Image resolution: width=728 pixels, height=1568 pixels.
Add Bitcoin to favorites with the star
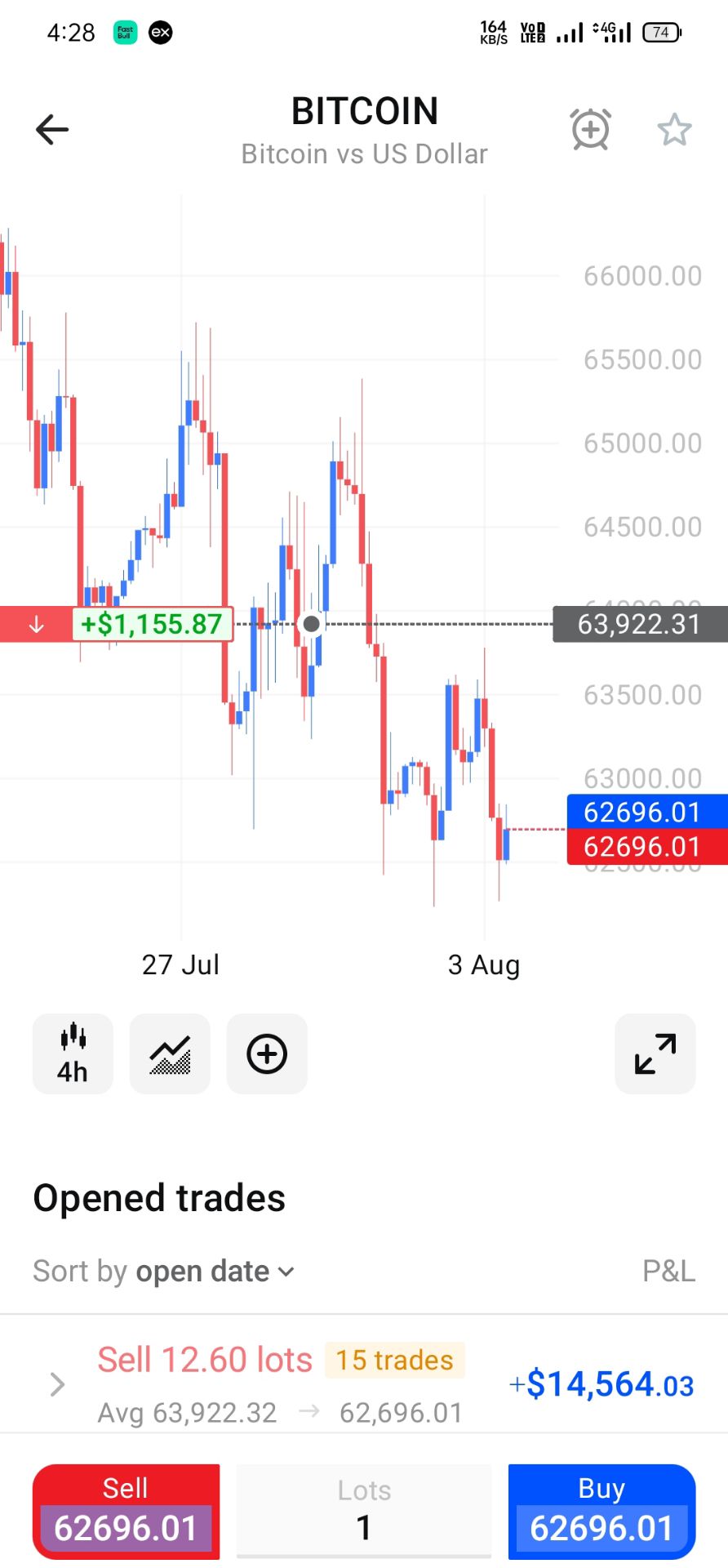674,130
